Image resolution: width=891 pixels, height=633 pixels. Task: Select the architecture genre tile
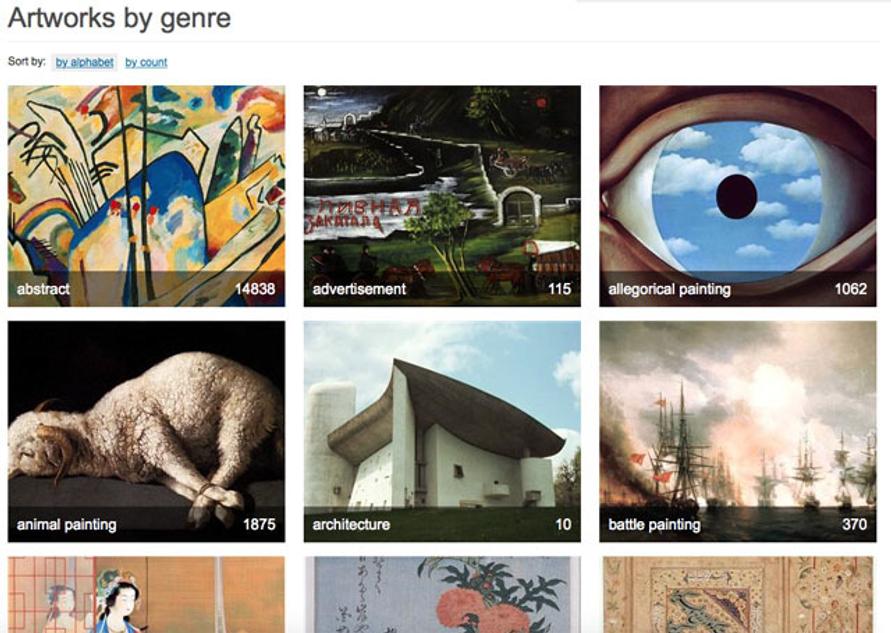point(442,431)
